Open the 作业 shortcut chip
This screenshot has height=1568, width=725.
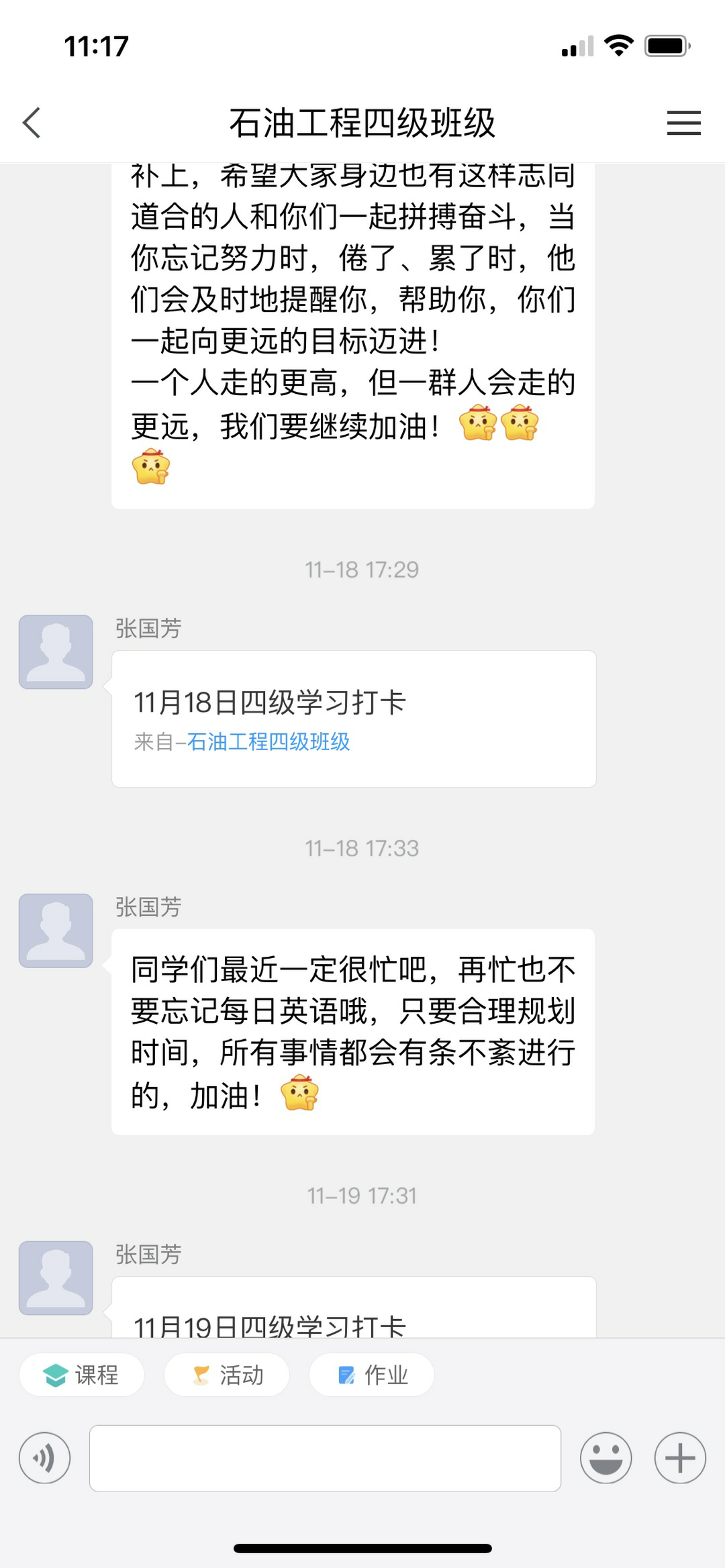point(372,1375)
